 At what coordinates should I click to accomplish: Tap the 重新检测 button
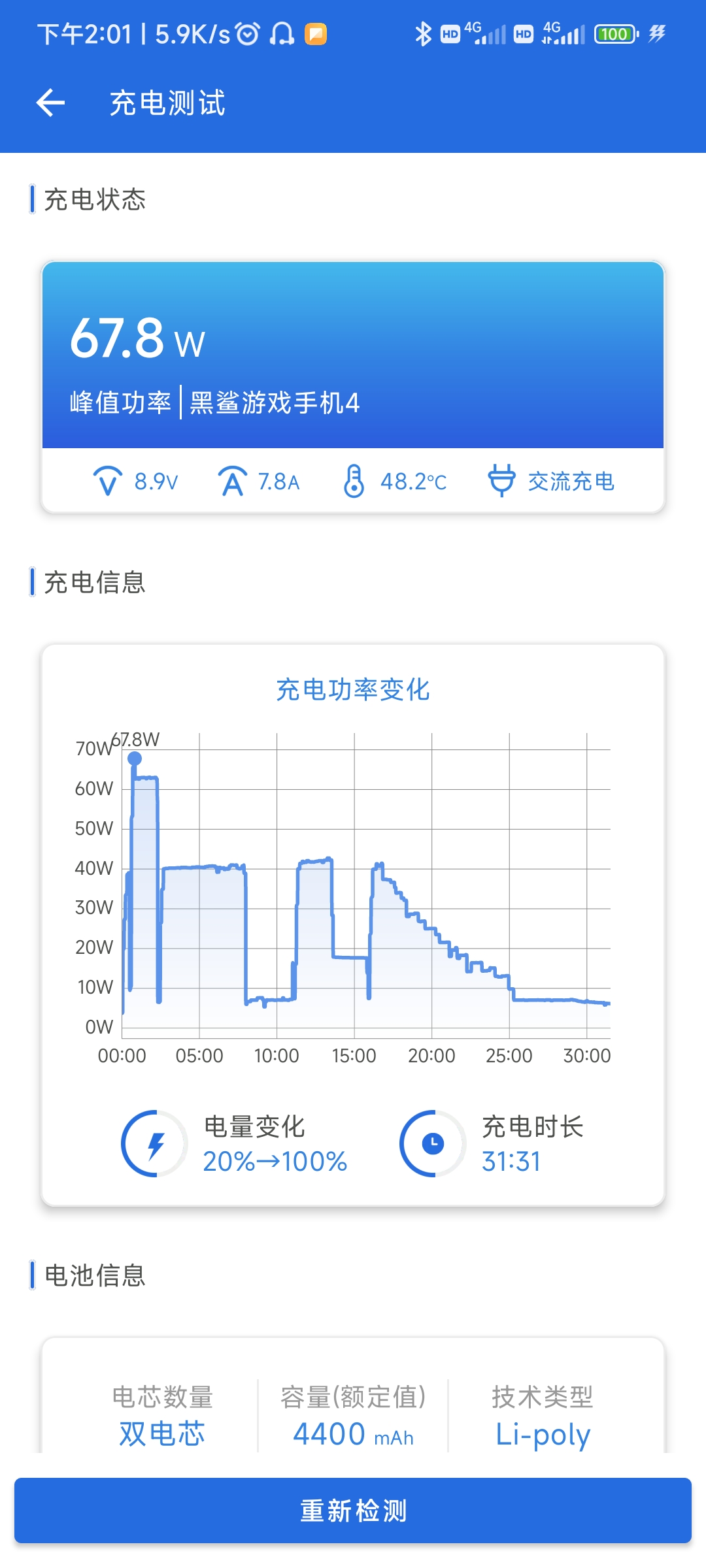coord(353,1511)
